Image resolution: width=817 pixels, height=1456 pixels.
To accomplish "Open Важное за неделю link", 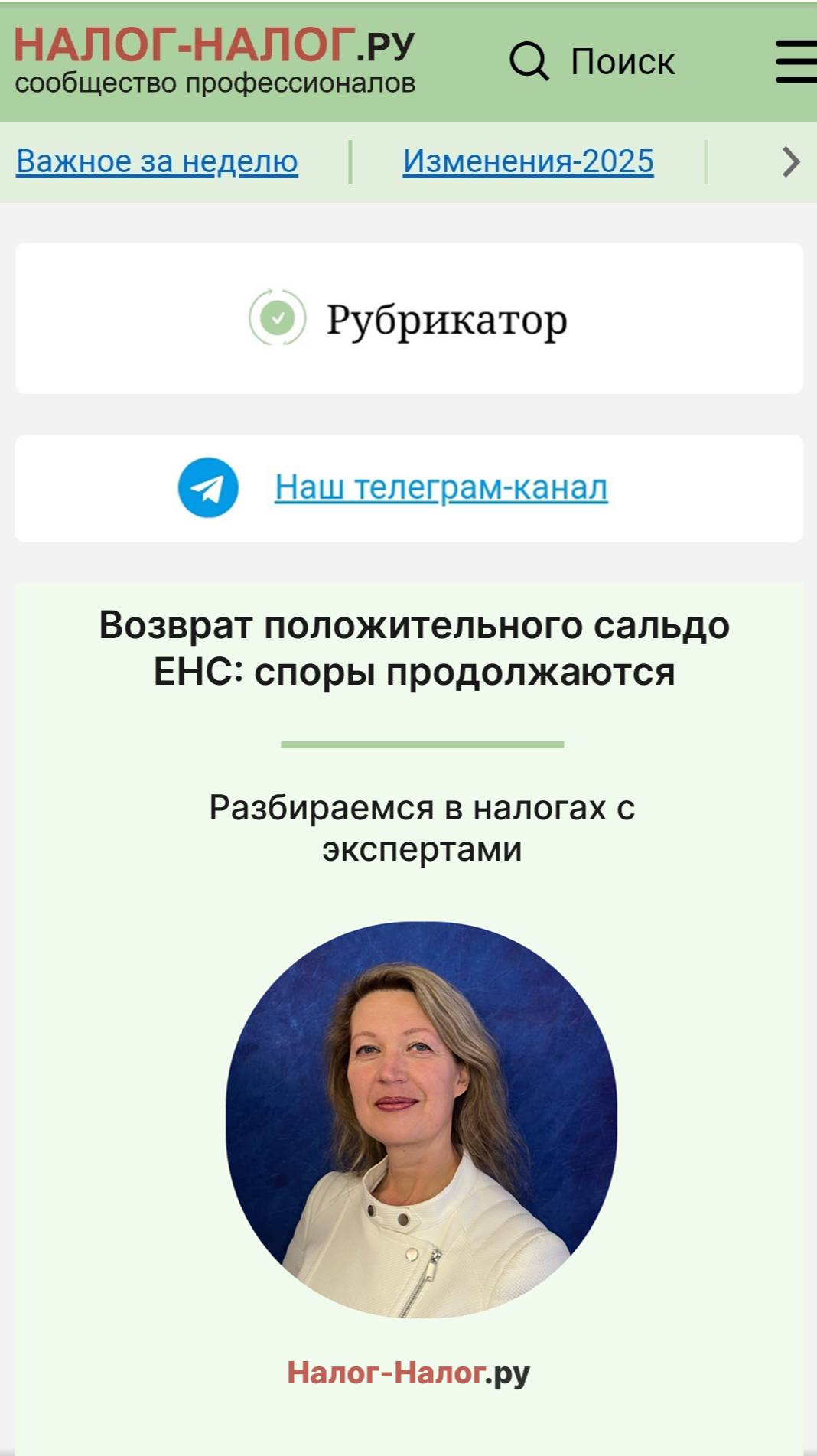I will click(x=157, y=161).
